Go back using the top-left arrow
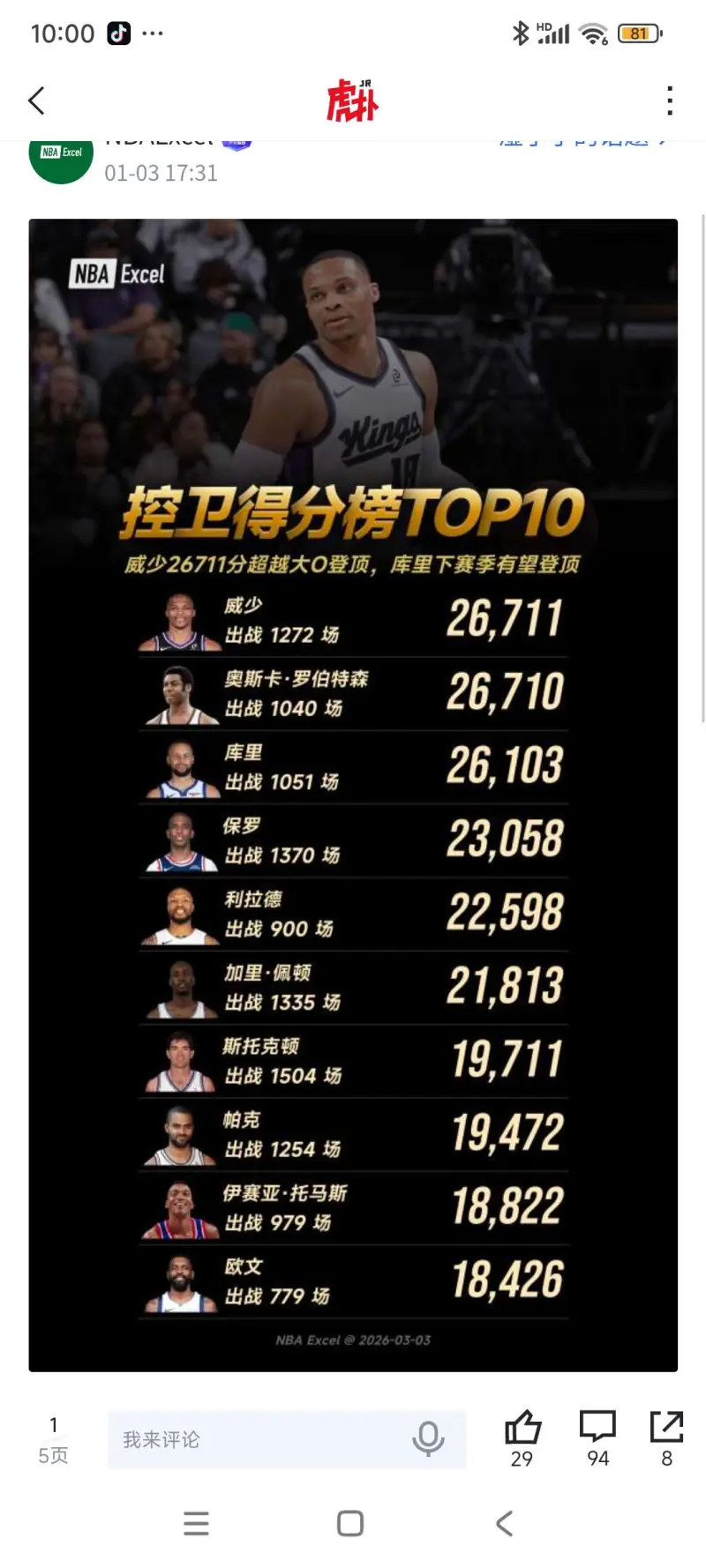 coord(36,101)
